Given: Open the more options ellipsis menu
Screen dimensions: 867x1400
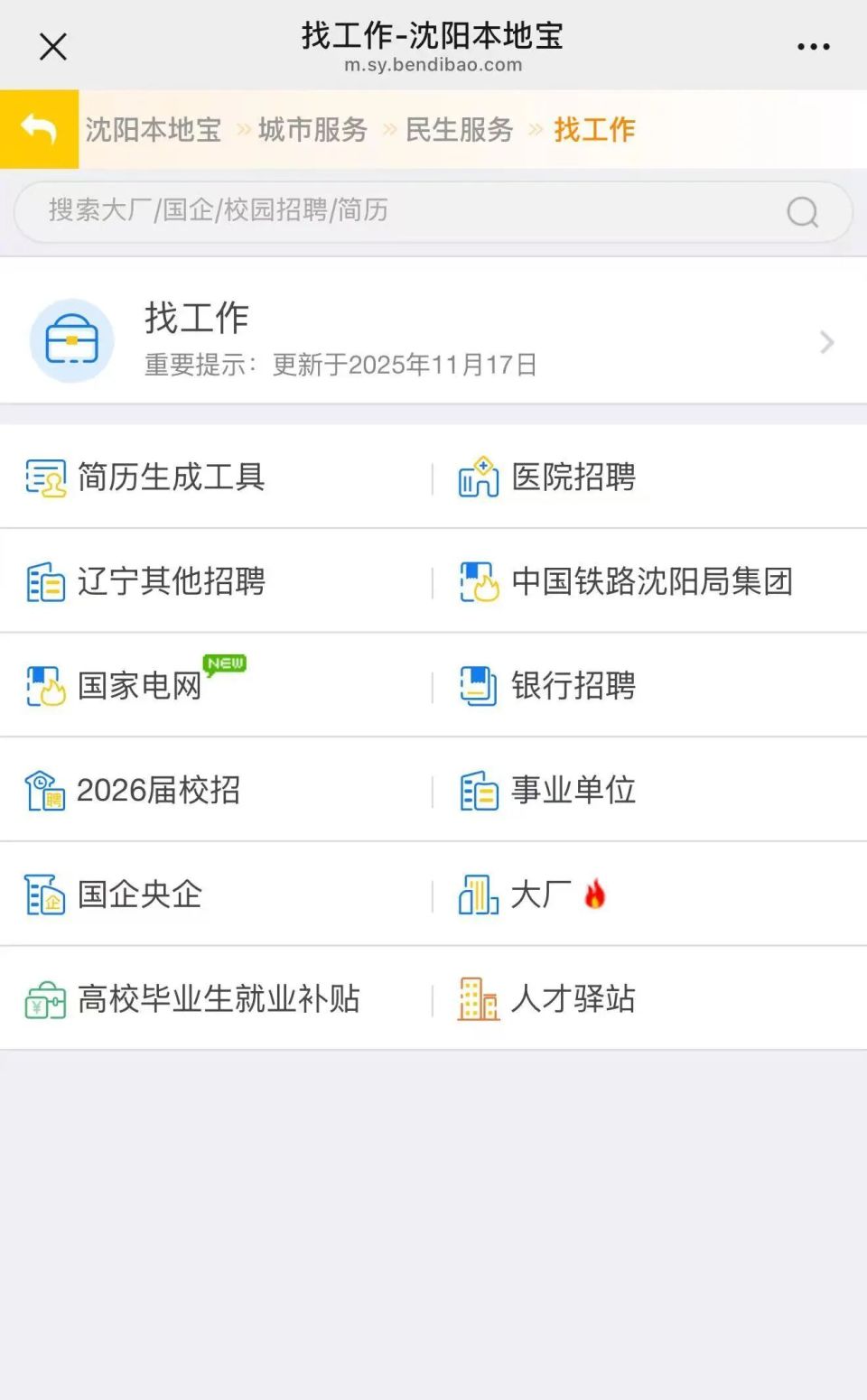Looking at the screenshot, I should [811, 45].
